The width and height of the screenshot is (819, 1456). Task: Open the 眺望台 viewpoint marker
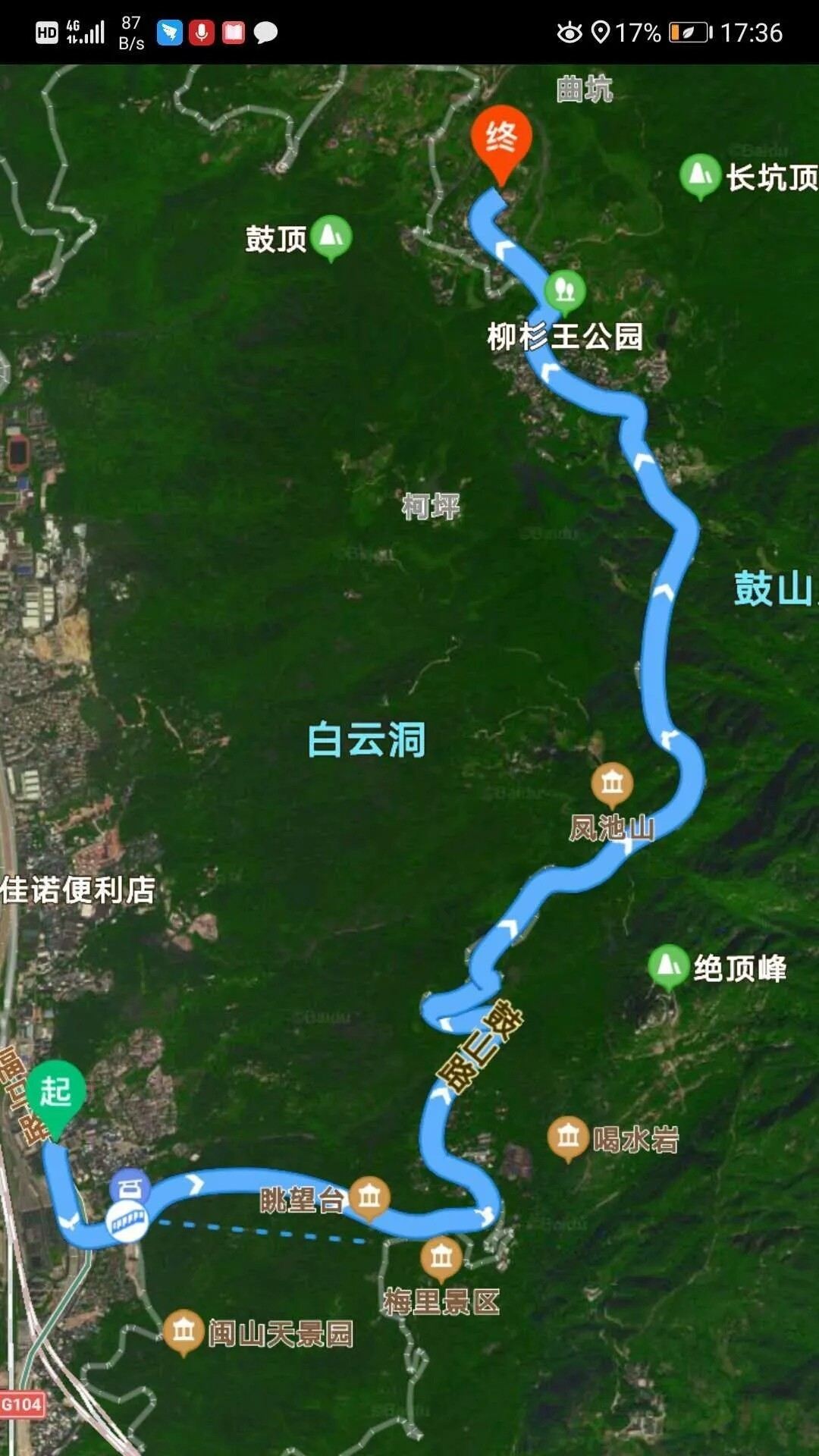point(369,1197)
